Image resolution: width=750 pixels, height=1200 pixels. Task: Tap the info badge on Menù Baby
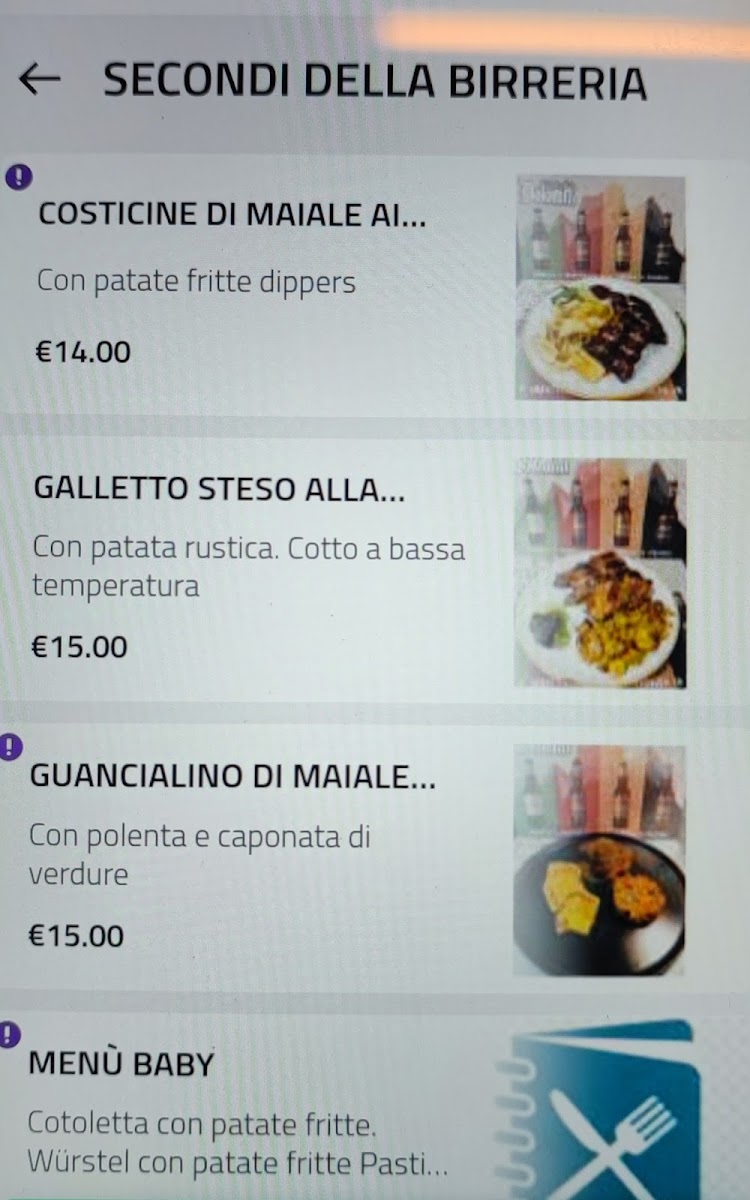click(8, 1032)
